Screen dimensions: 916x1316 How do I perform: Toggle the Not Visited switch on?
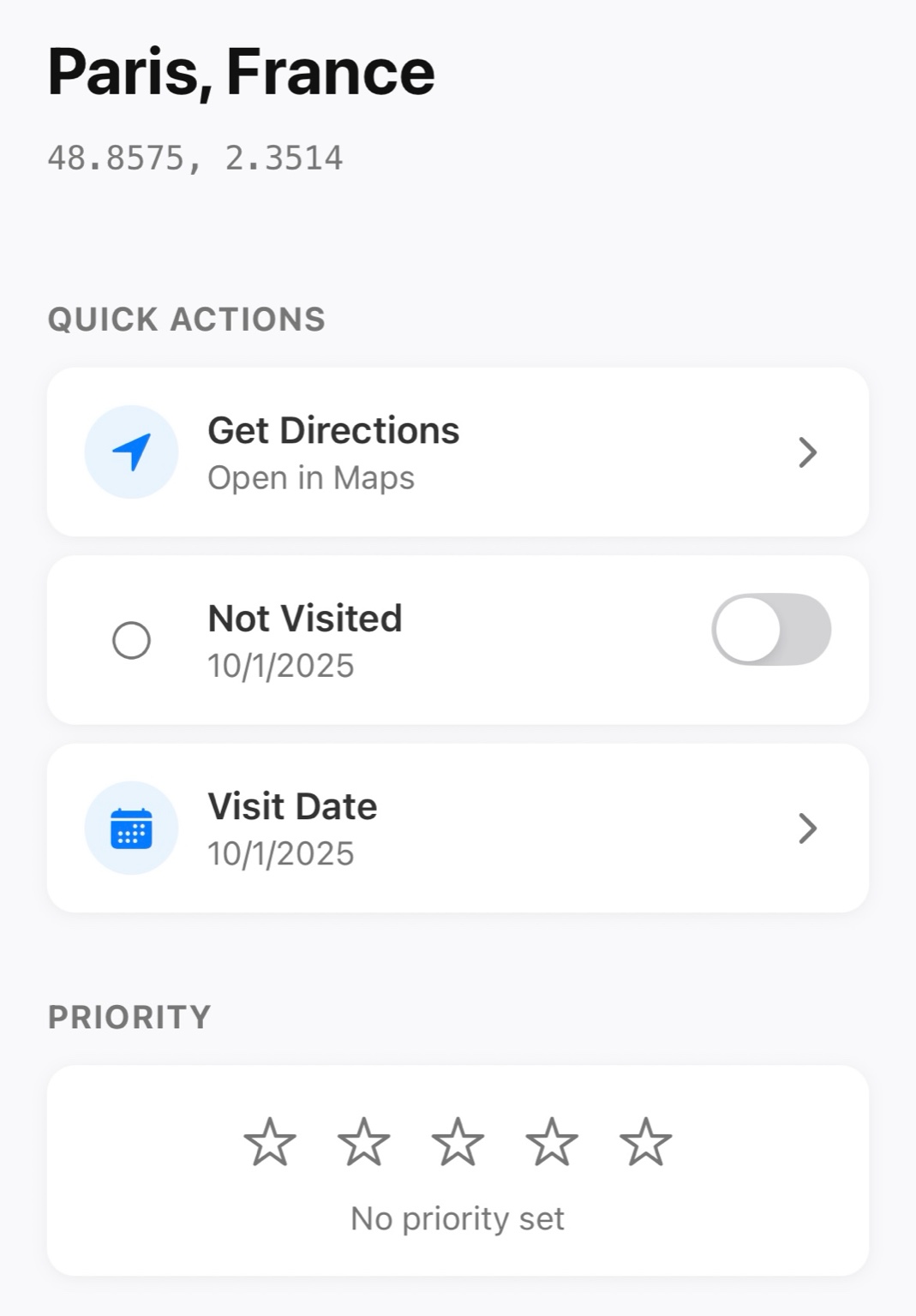coord(770,631)
